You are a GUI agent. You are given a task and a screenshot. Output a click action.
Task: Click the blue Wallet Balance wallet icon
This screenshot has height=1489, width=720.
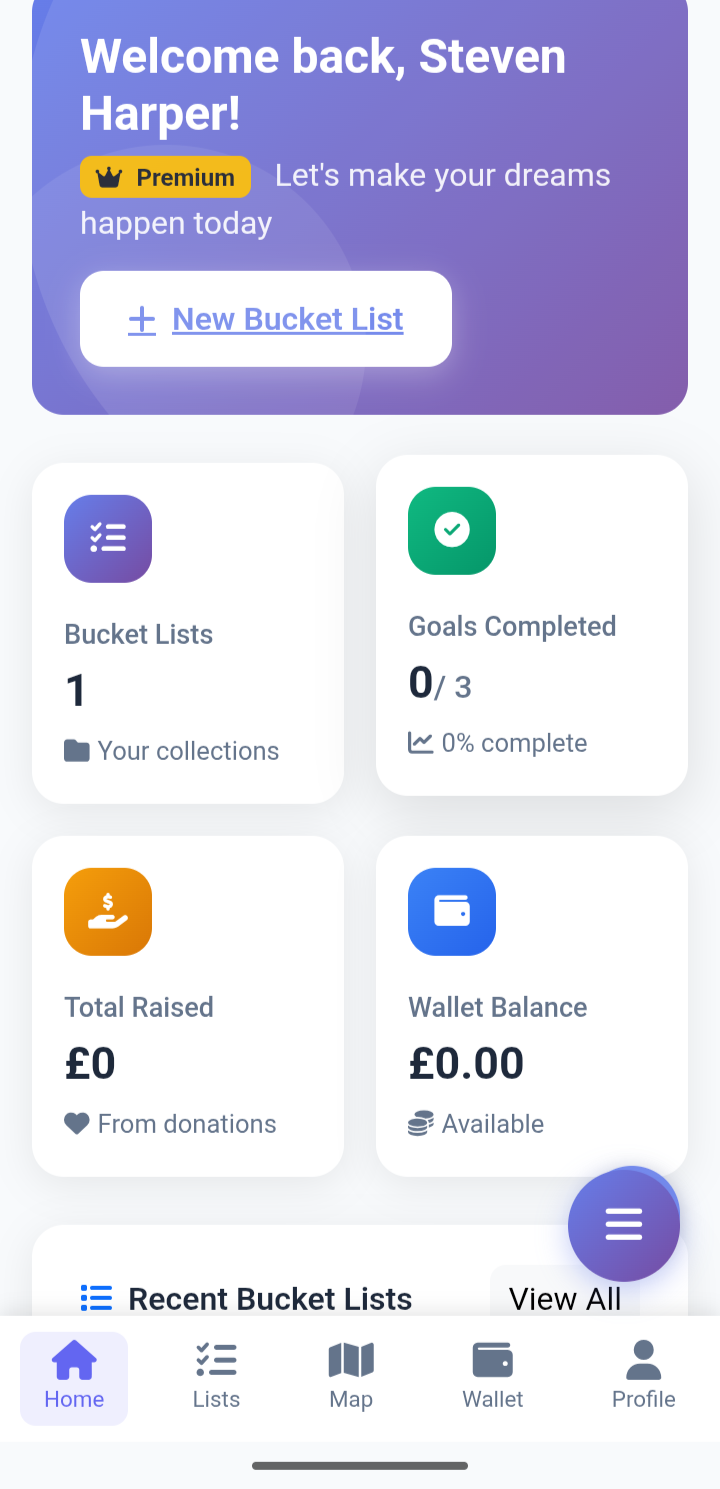pos(451,911)
